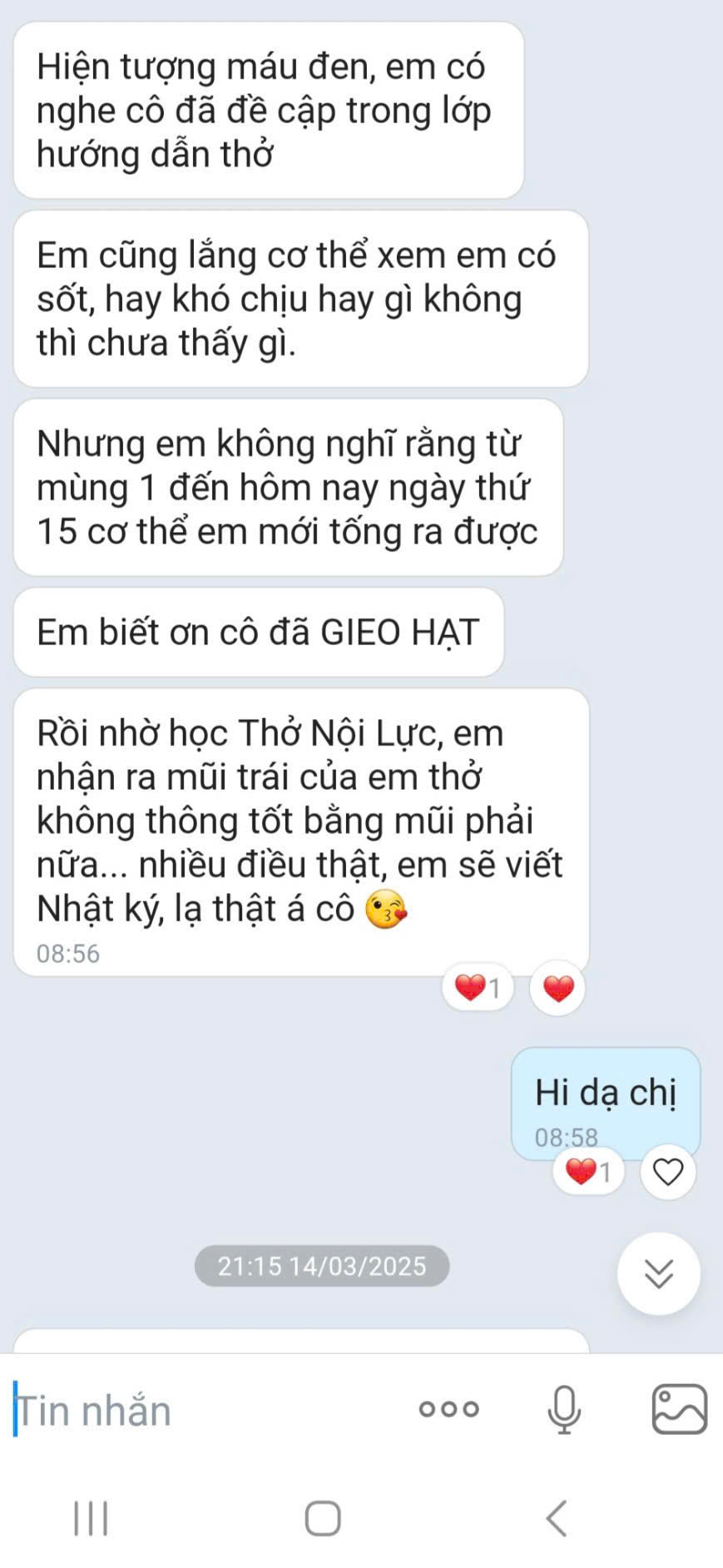View heart reaction count on "Hi dạ chị"
Image resolution: width=723 pixels, height=1568 pixels.
coord(588,1172)
